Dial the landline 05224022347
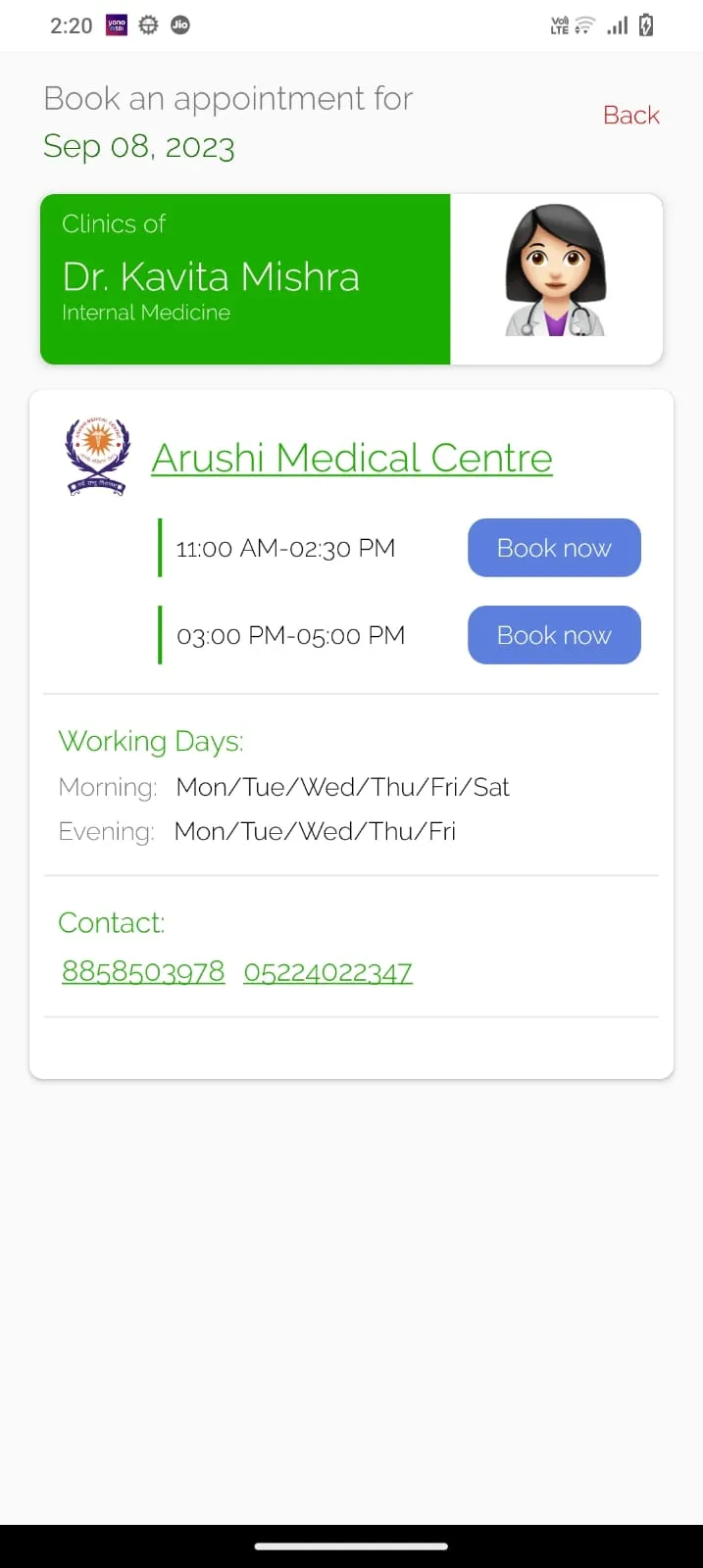Screen dimensions: 703x1568 click(x=327, y=972)
